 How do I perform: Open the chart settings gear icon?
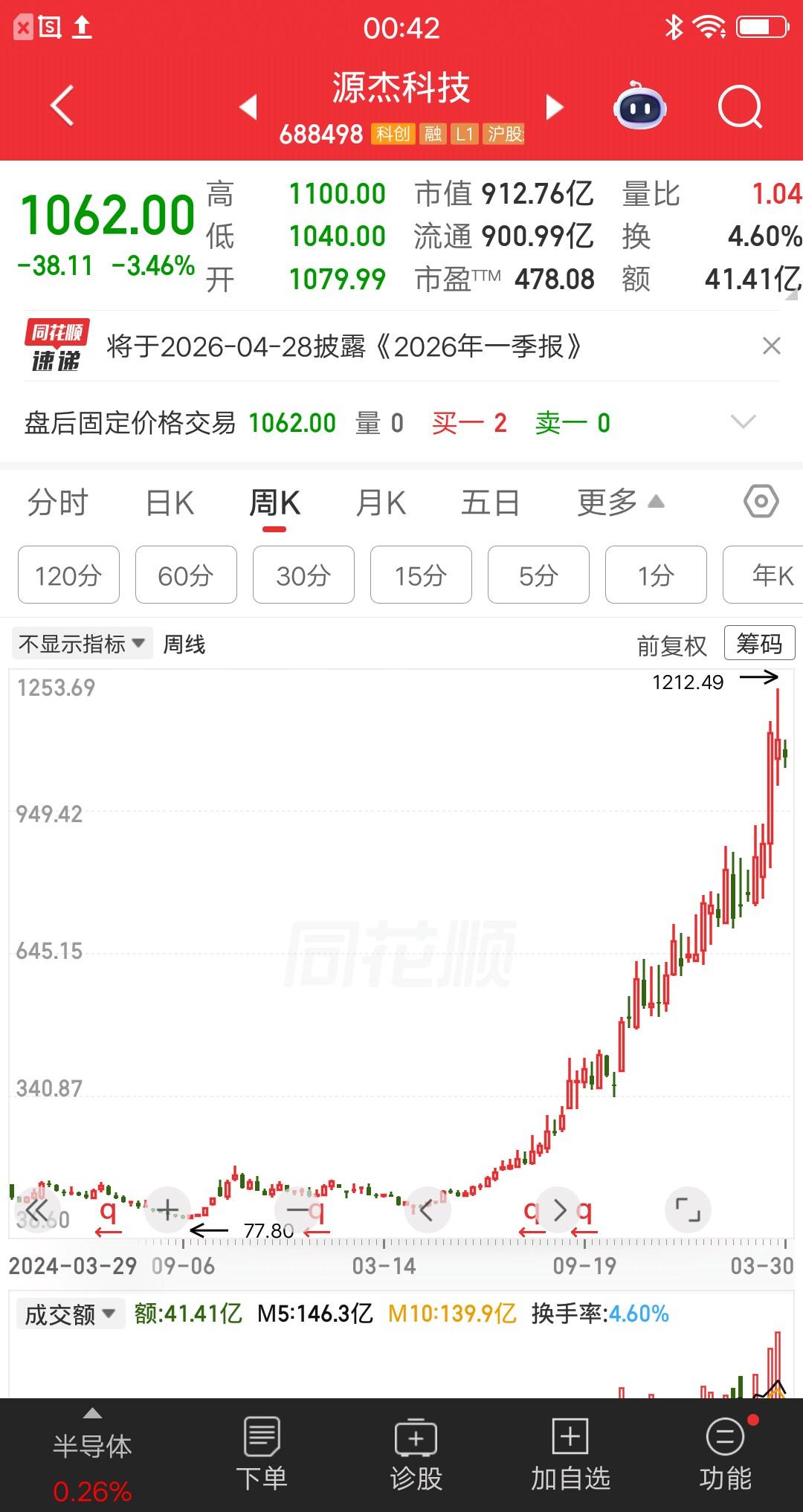[763, 502]
